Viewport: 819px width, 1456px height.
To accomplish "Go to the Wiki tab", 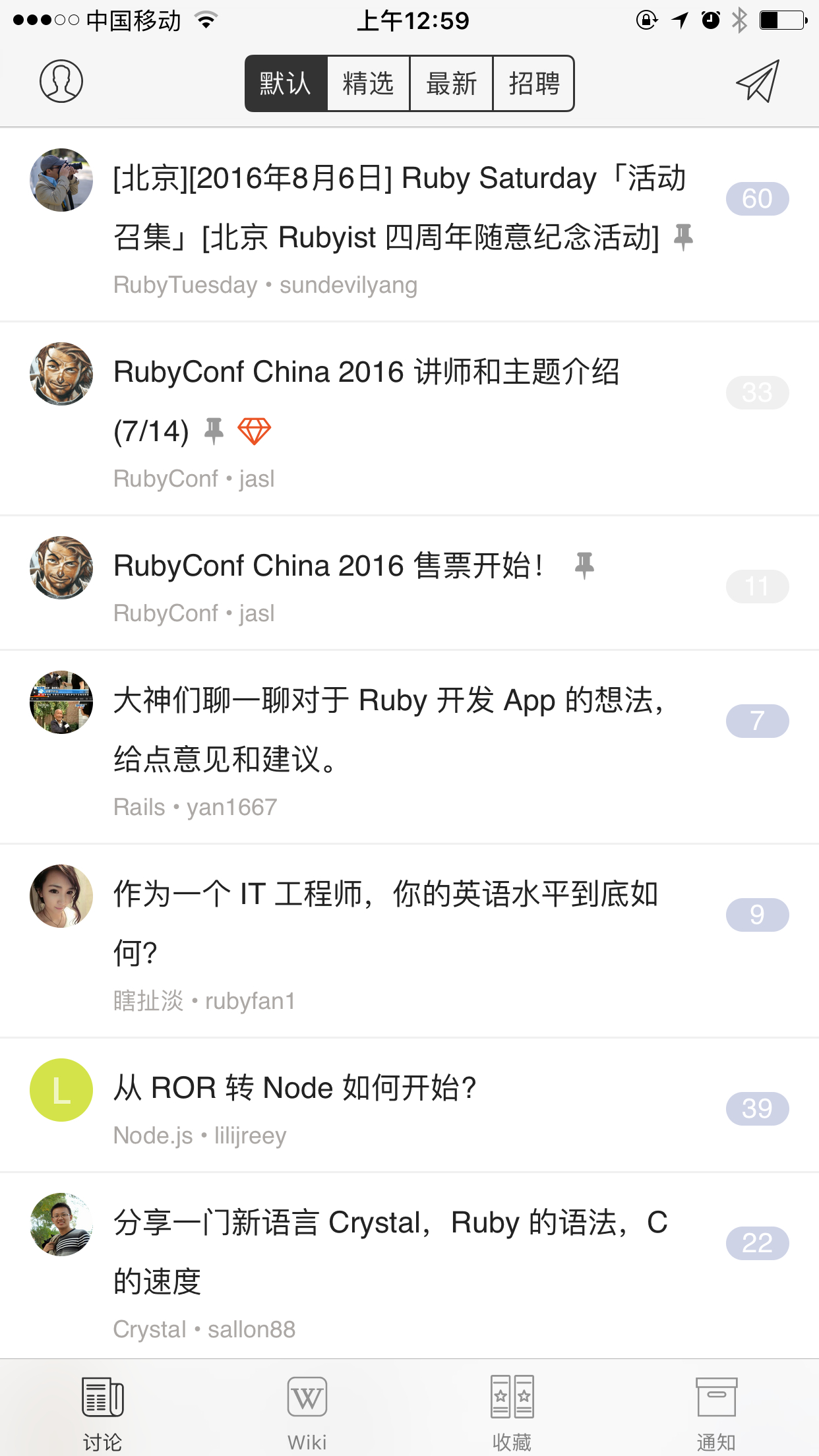I will pos(307,1412).
